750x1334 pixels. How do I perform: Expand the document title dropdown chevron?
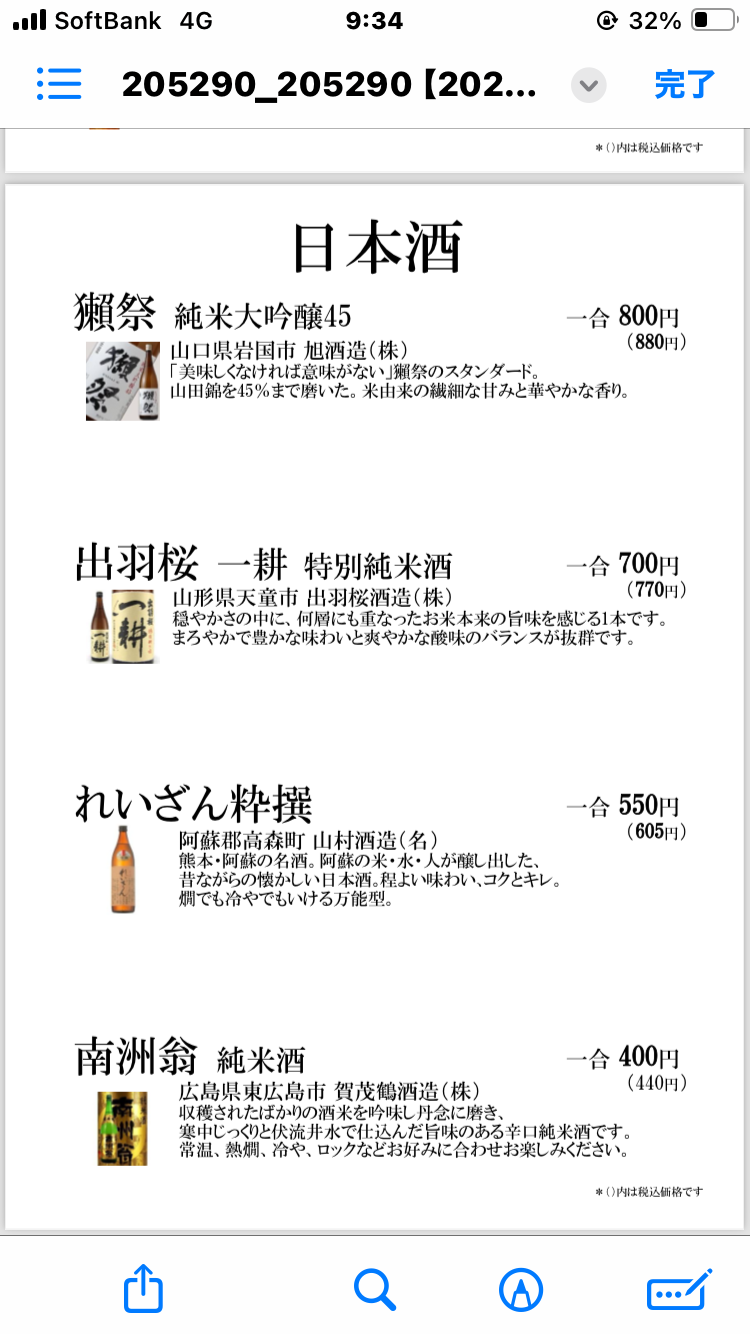pos(589,85)
